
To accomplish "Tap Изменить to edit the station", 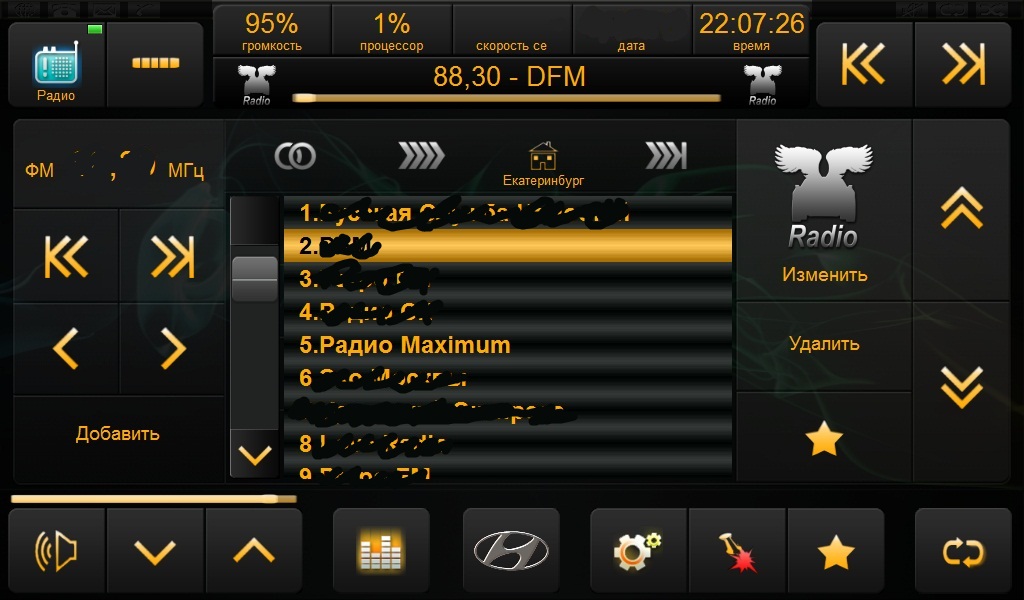I will 824,274.
